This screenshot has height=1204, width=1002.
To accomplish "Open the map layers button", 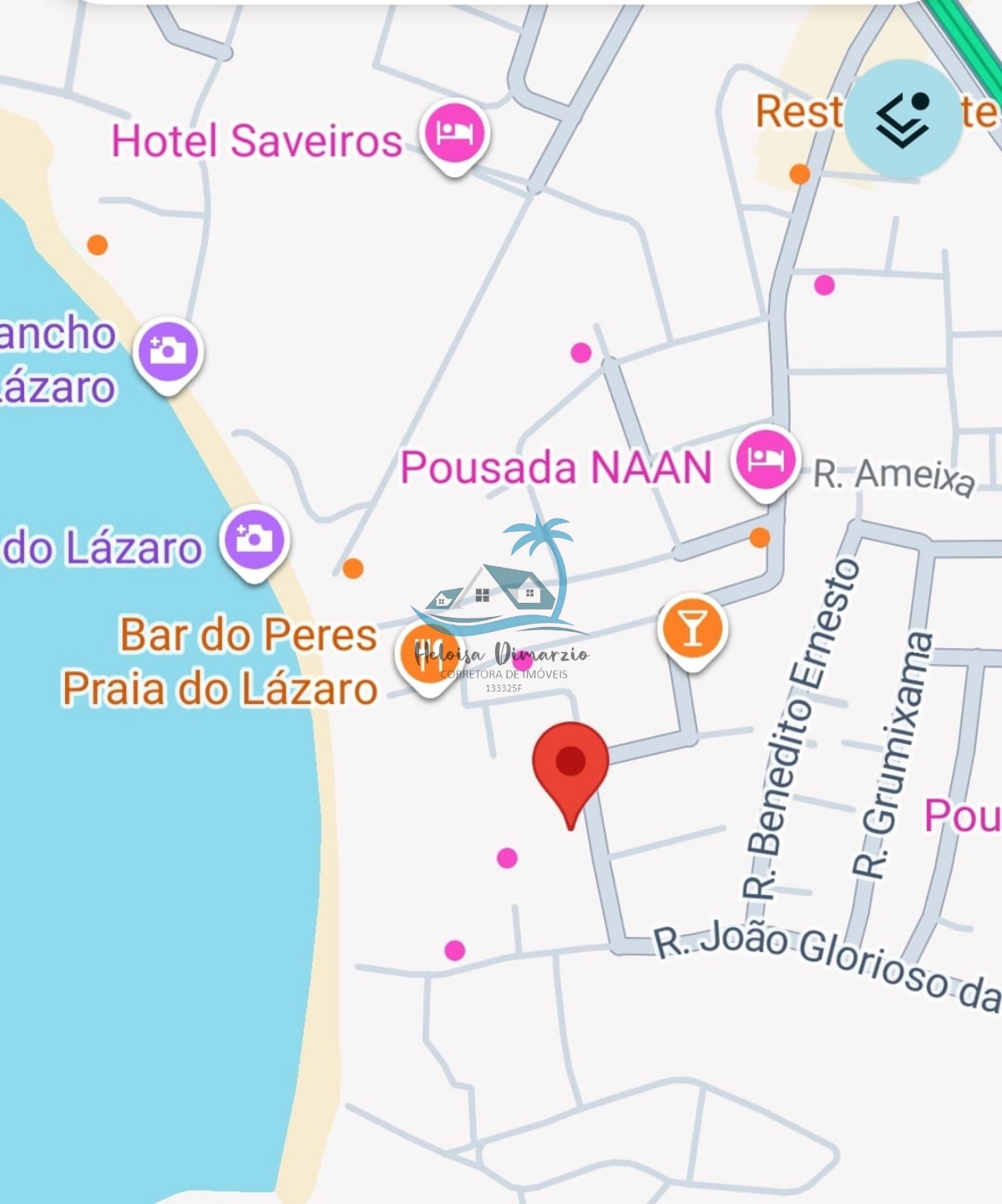I will [x=903, y=118].
